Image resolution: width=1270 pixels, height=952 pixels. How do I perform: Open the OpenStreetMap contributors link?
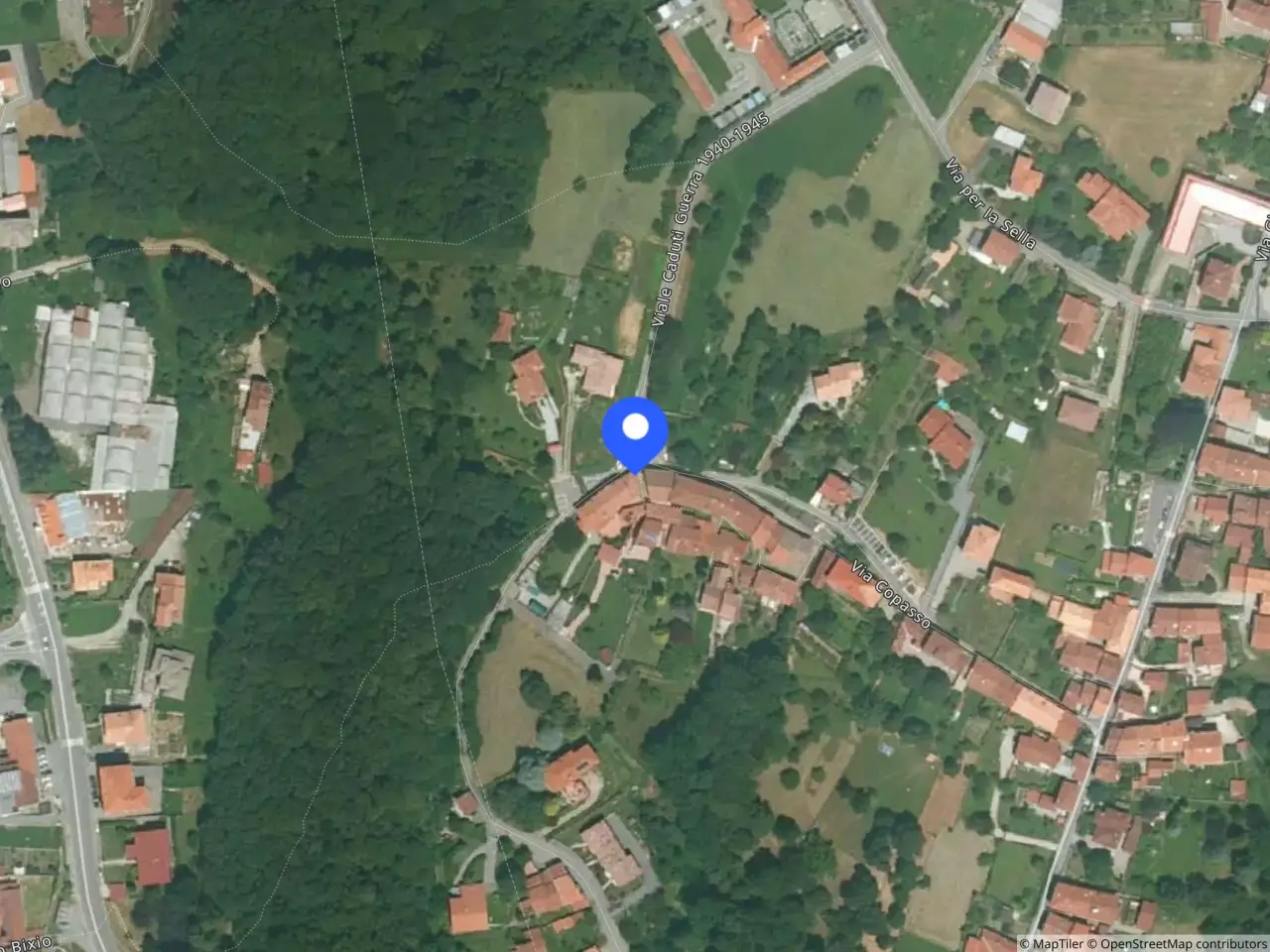pos(1183,943)
